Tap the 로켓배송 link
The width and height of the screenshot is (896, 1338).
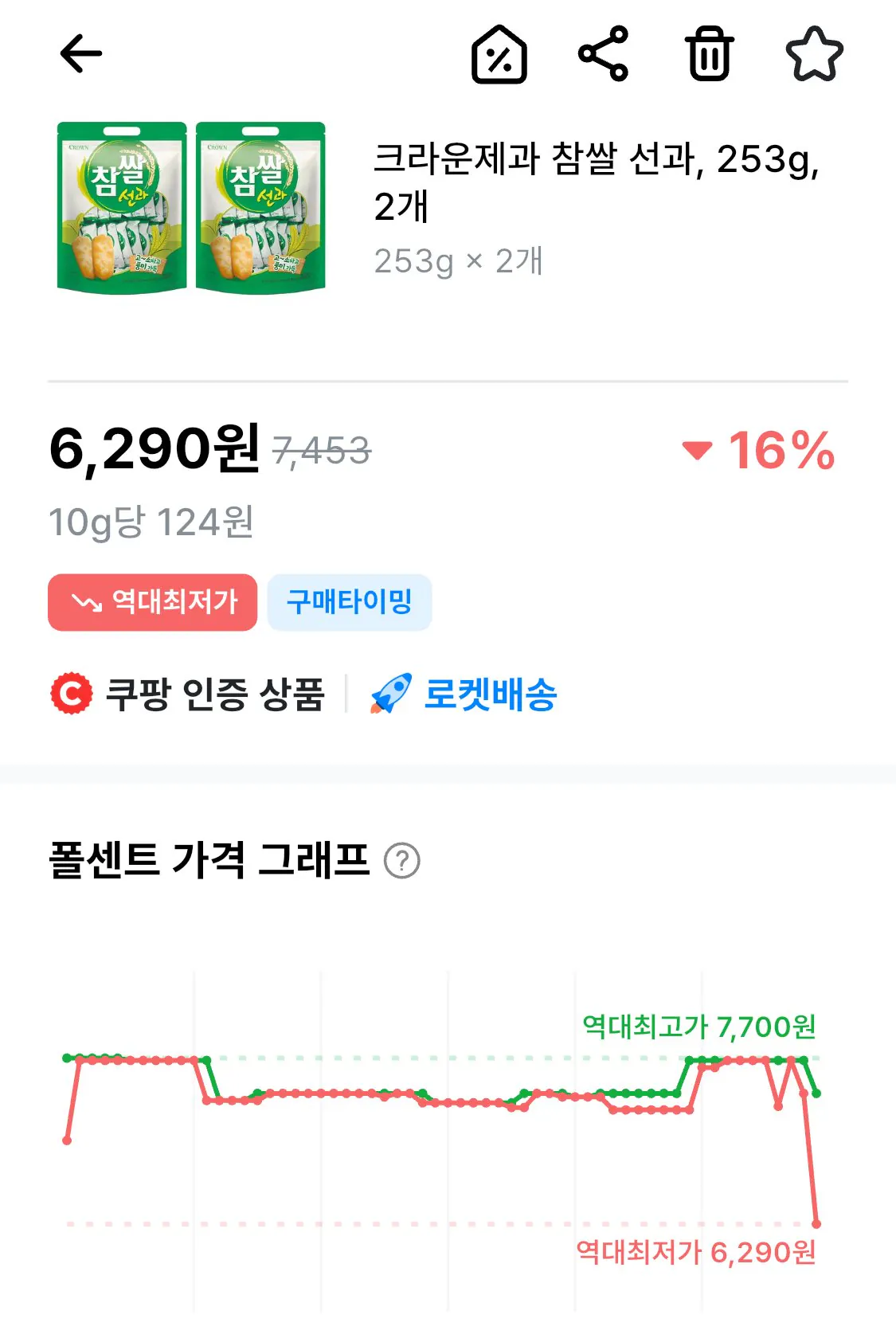pos(491,694)
